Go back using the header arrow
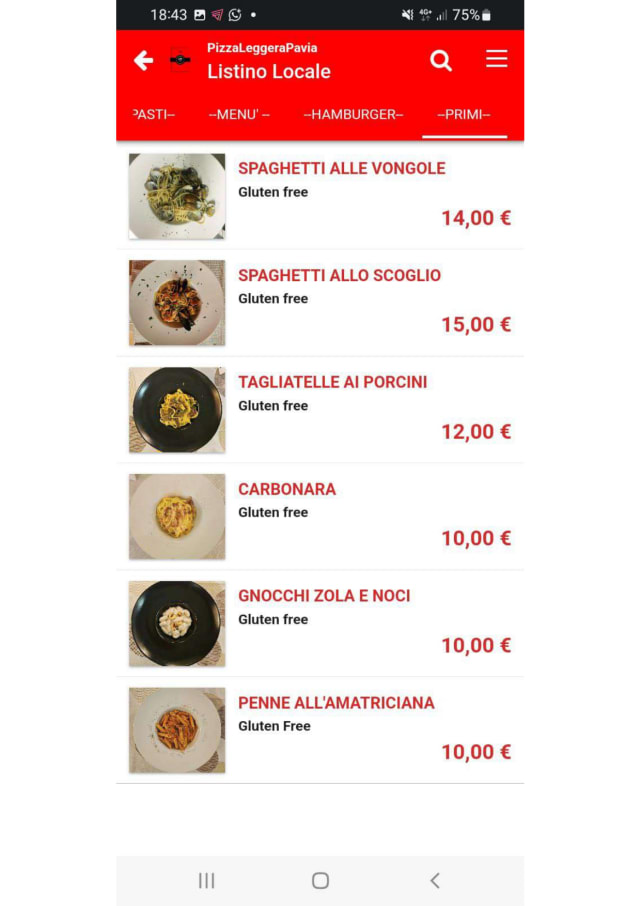Viewport: 640px width, 906px height. pos(144,61)
